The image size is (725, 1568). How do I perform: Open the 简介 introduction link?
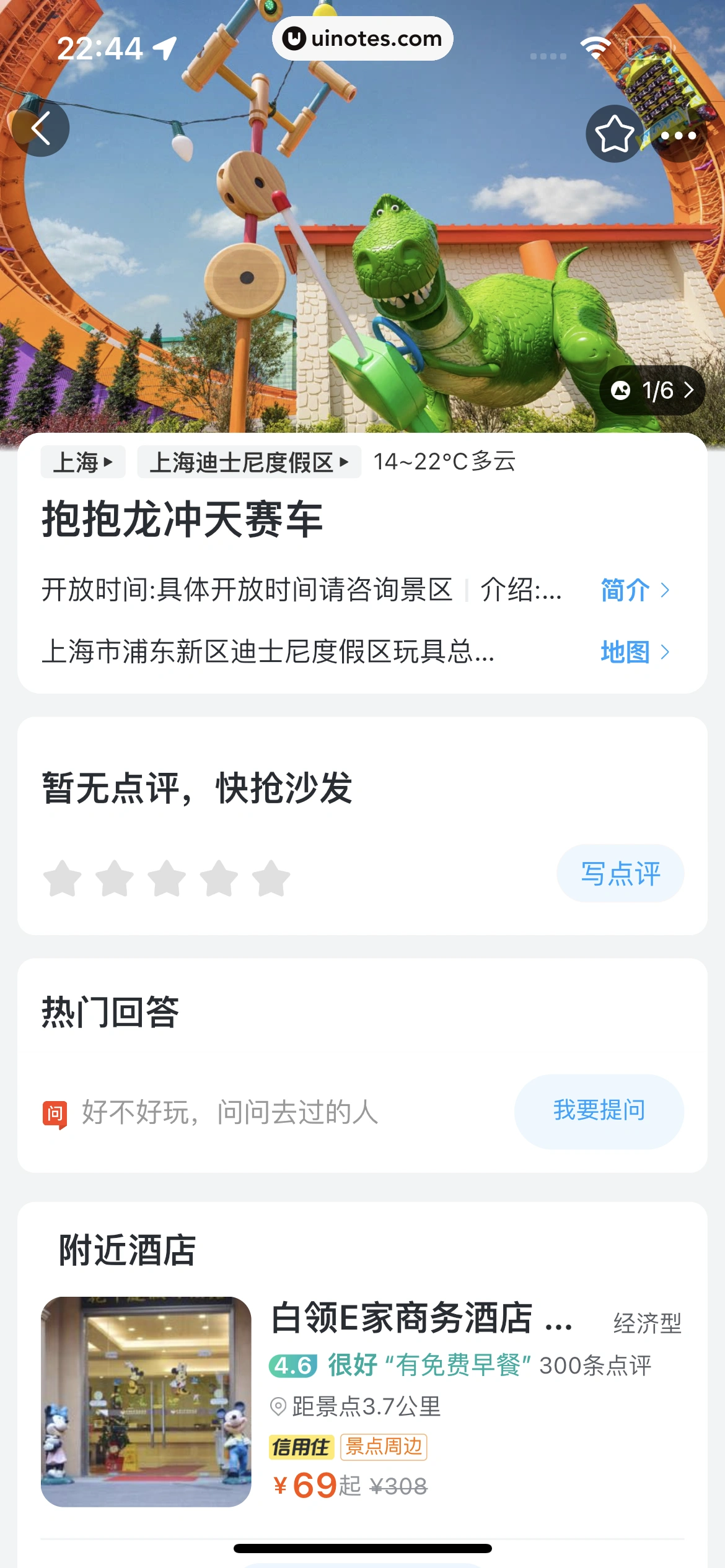(635, 590)
